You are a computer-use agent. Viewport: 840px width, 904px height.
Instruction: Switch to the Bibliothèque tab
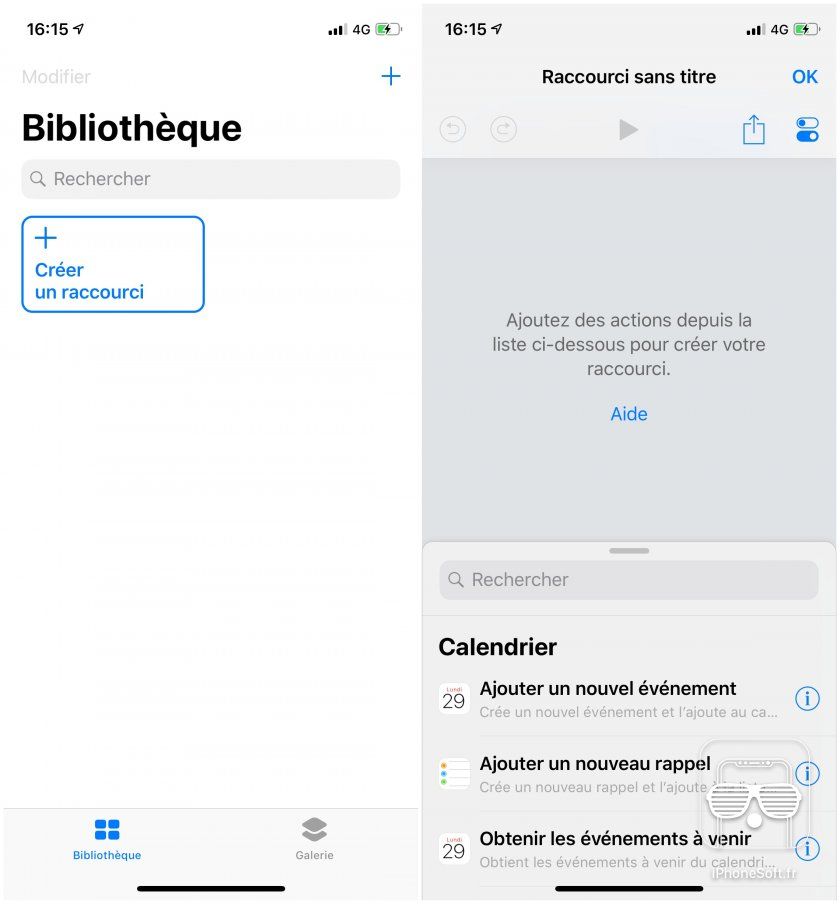(107, 840)
